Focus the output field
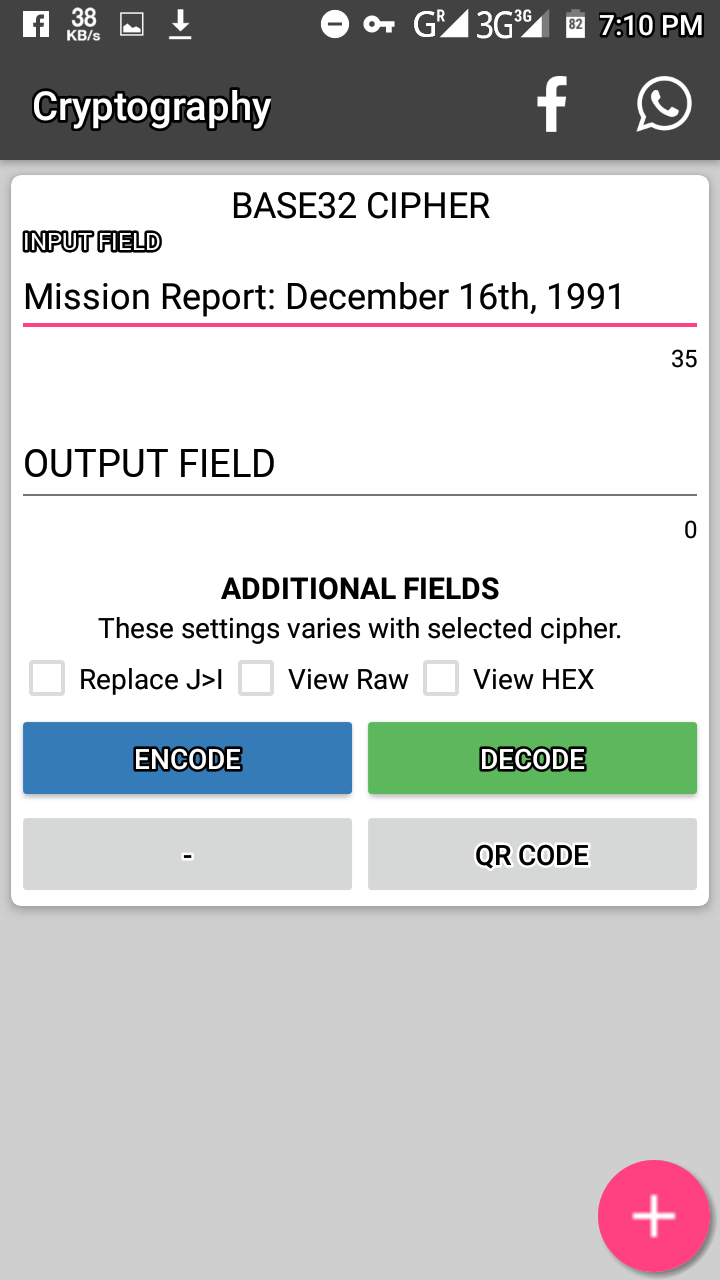720x1280 pixels. click(358, 464)
